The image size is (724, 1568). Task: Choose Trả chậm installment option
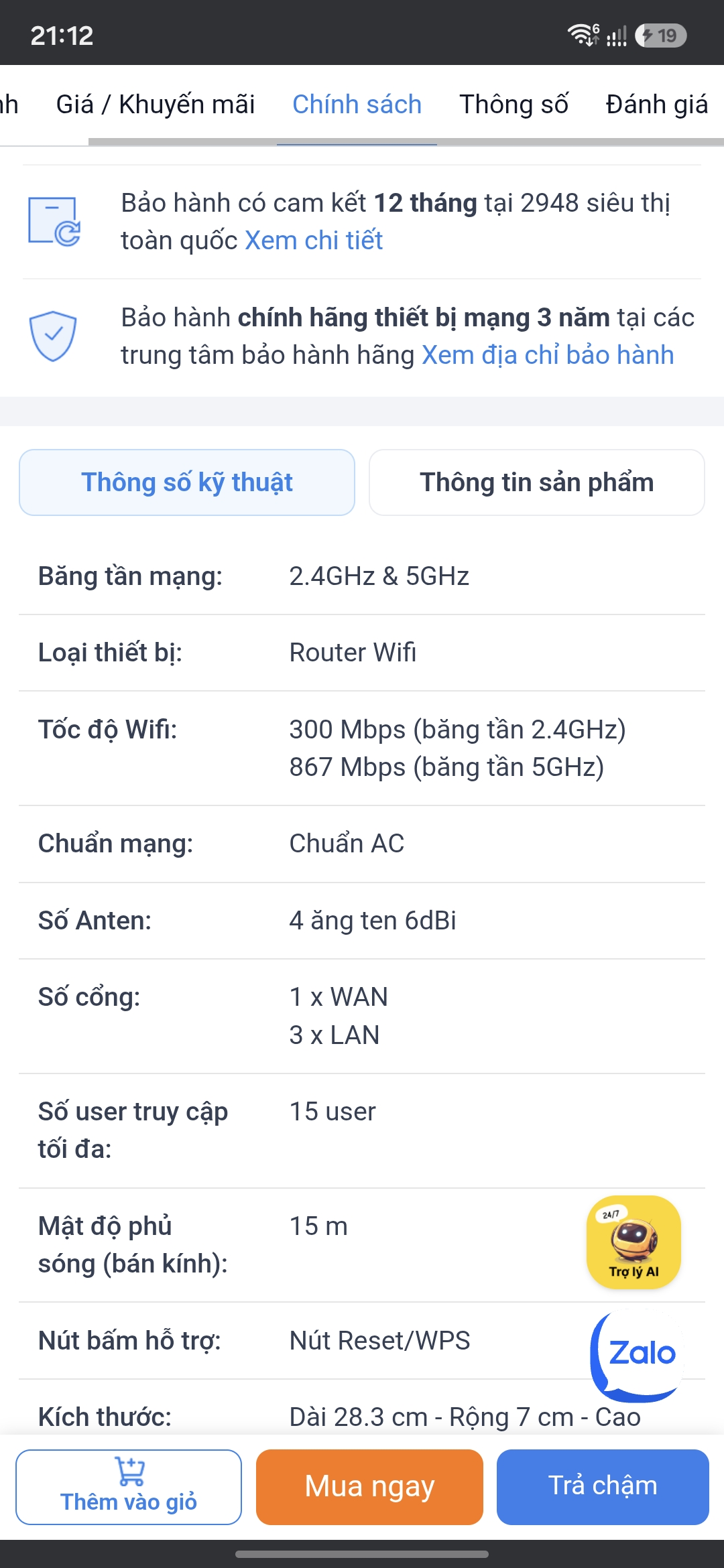point(602,1487)
